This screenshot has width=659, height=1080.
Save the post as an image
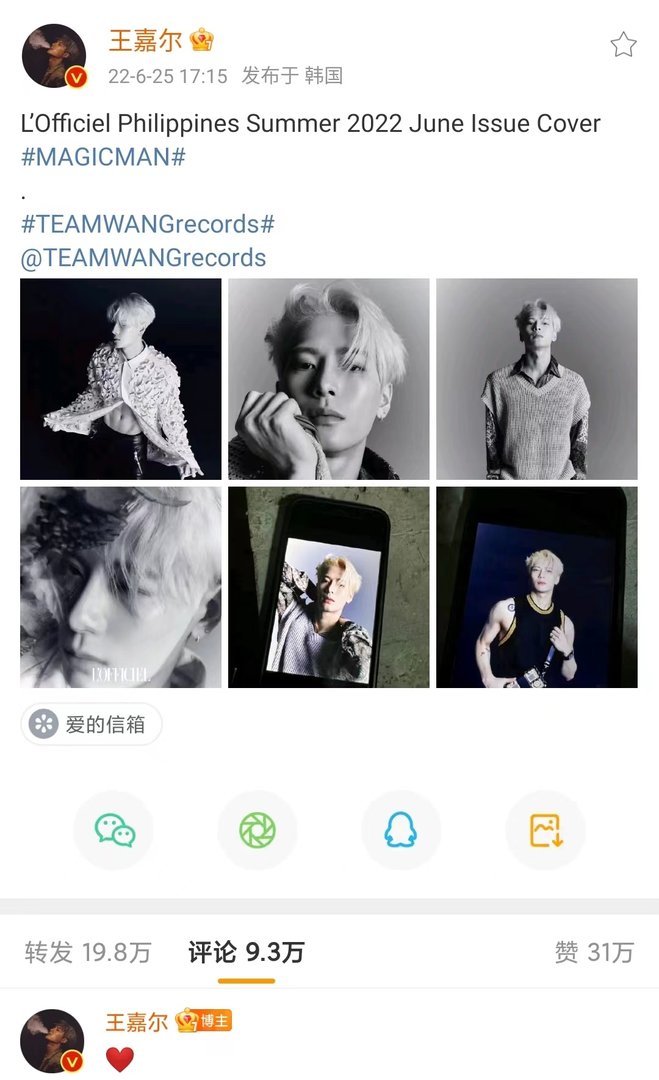545,830
